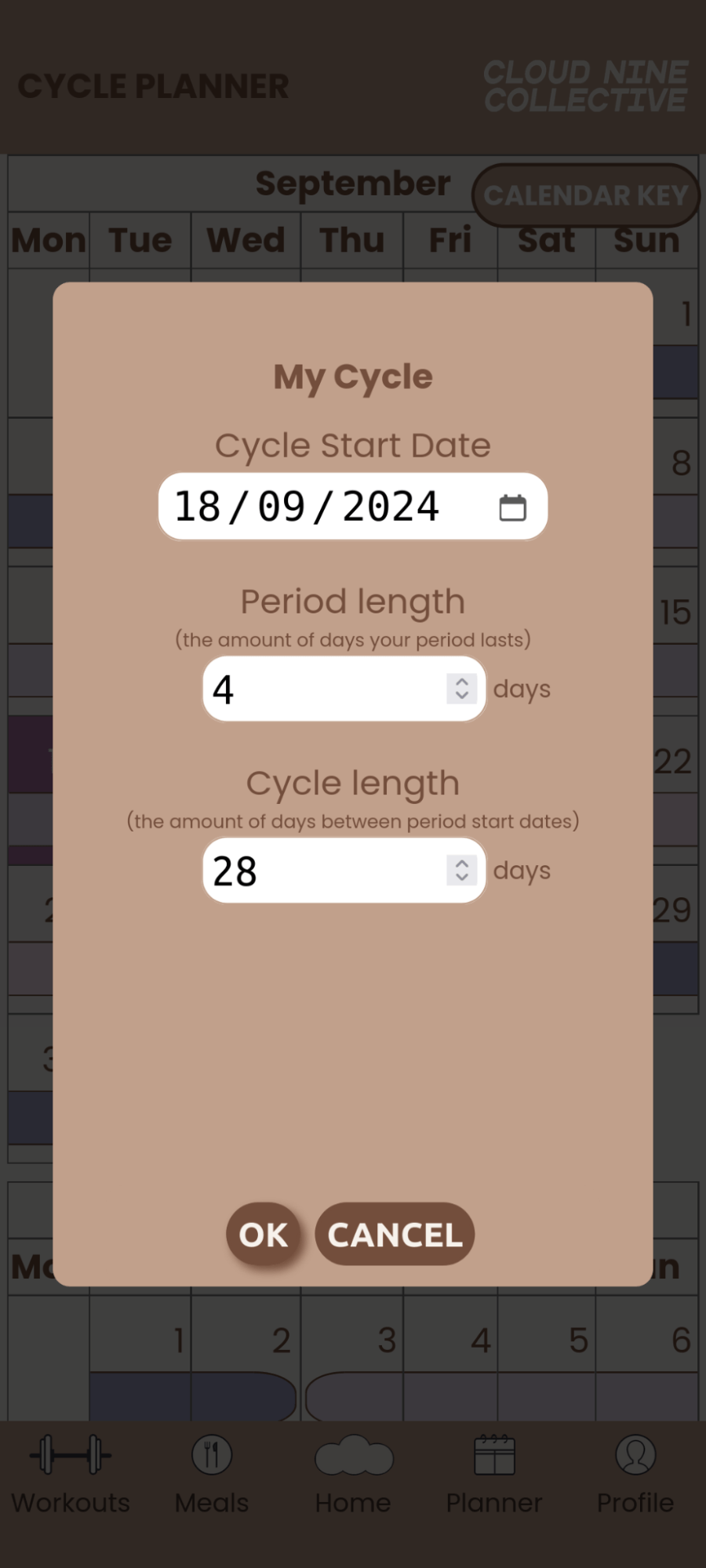The width and height of the screenshot is (706, 1568).
Task: Open the date picker calendar icon
Action: 512,508
